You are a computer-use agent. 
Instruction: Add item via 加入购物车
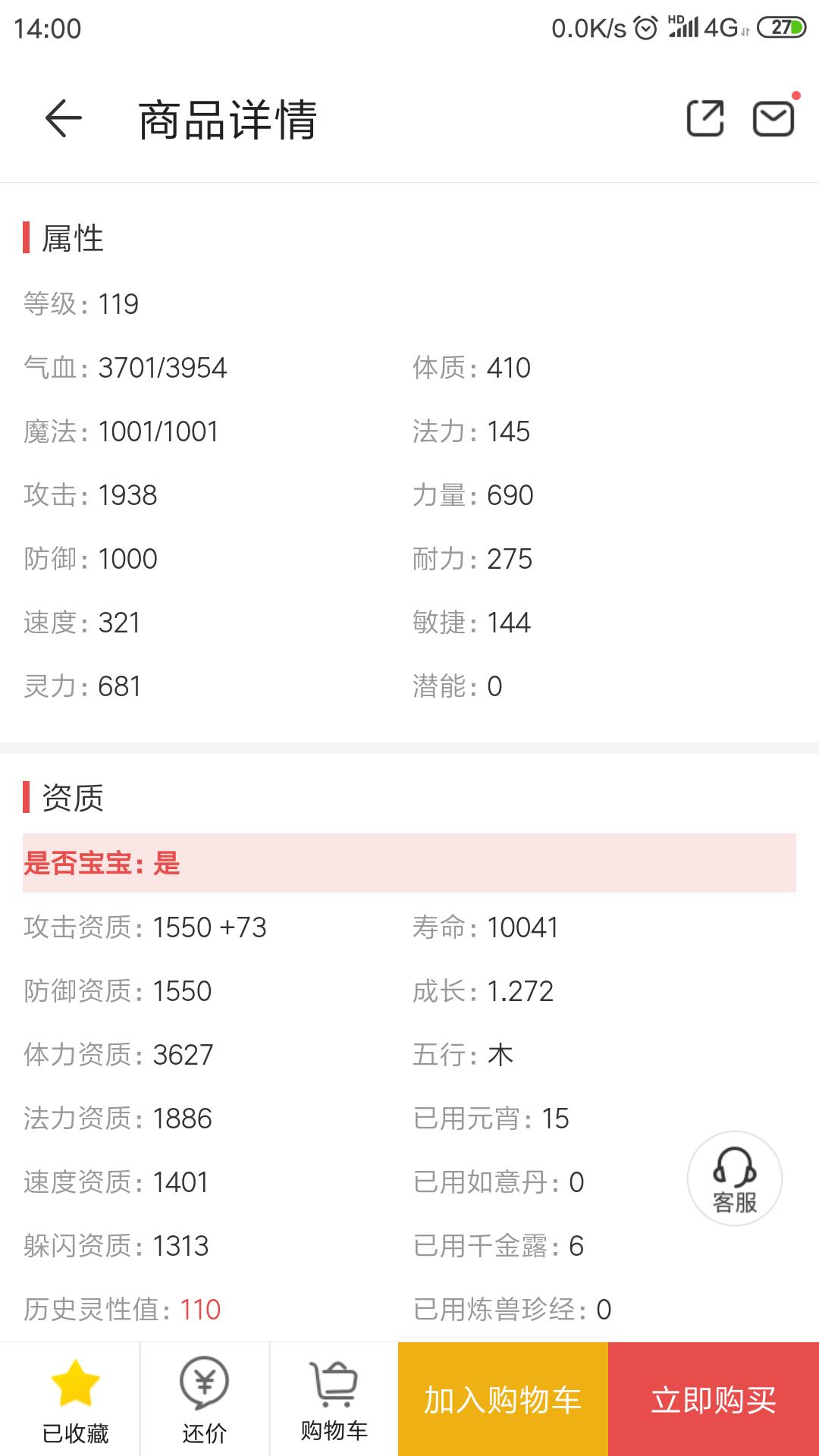tap(503, 1399)
